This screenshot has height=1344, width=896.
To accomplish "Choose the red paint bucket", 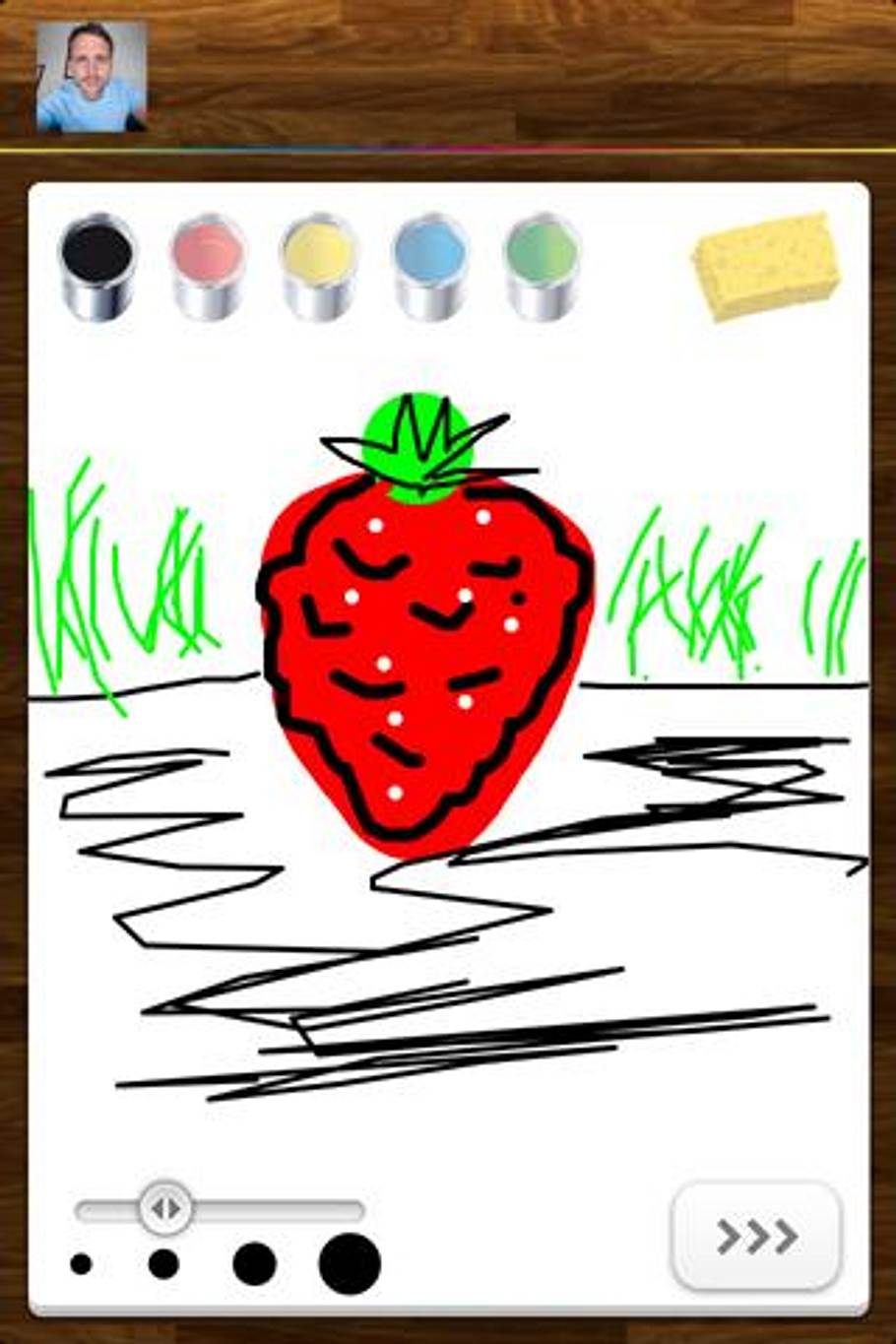I will tap(208, 266).
